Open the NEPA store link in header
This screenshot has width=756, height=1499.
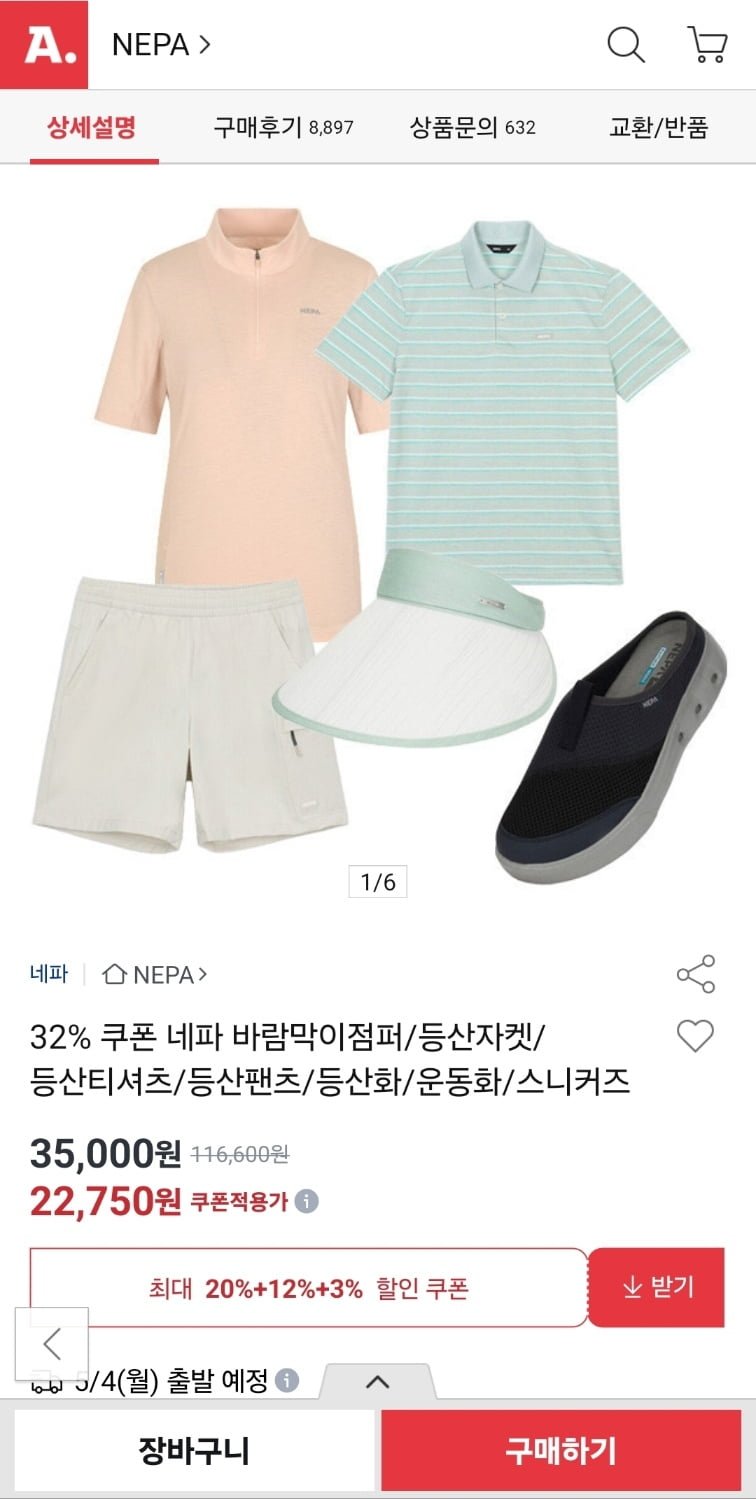click(x=161, y=45)
